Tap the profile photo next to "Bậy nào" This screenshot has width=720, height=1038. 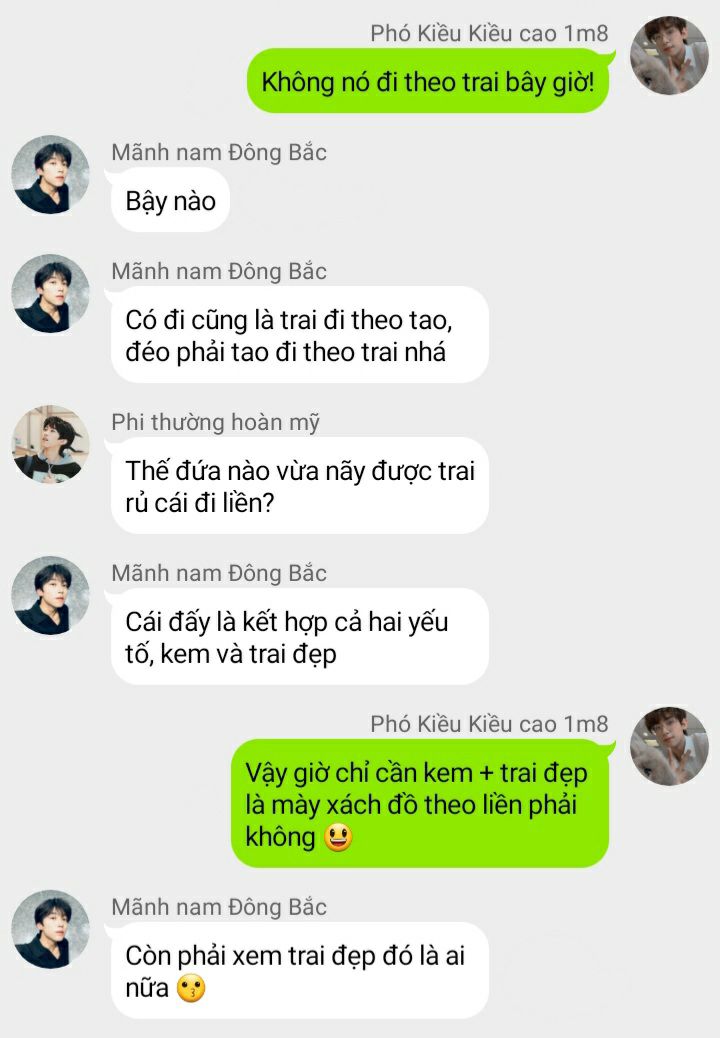tap(50, 175)
